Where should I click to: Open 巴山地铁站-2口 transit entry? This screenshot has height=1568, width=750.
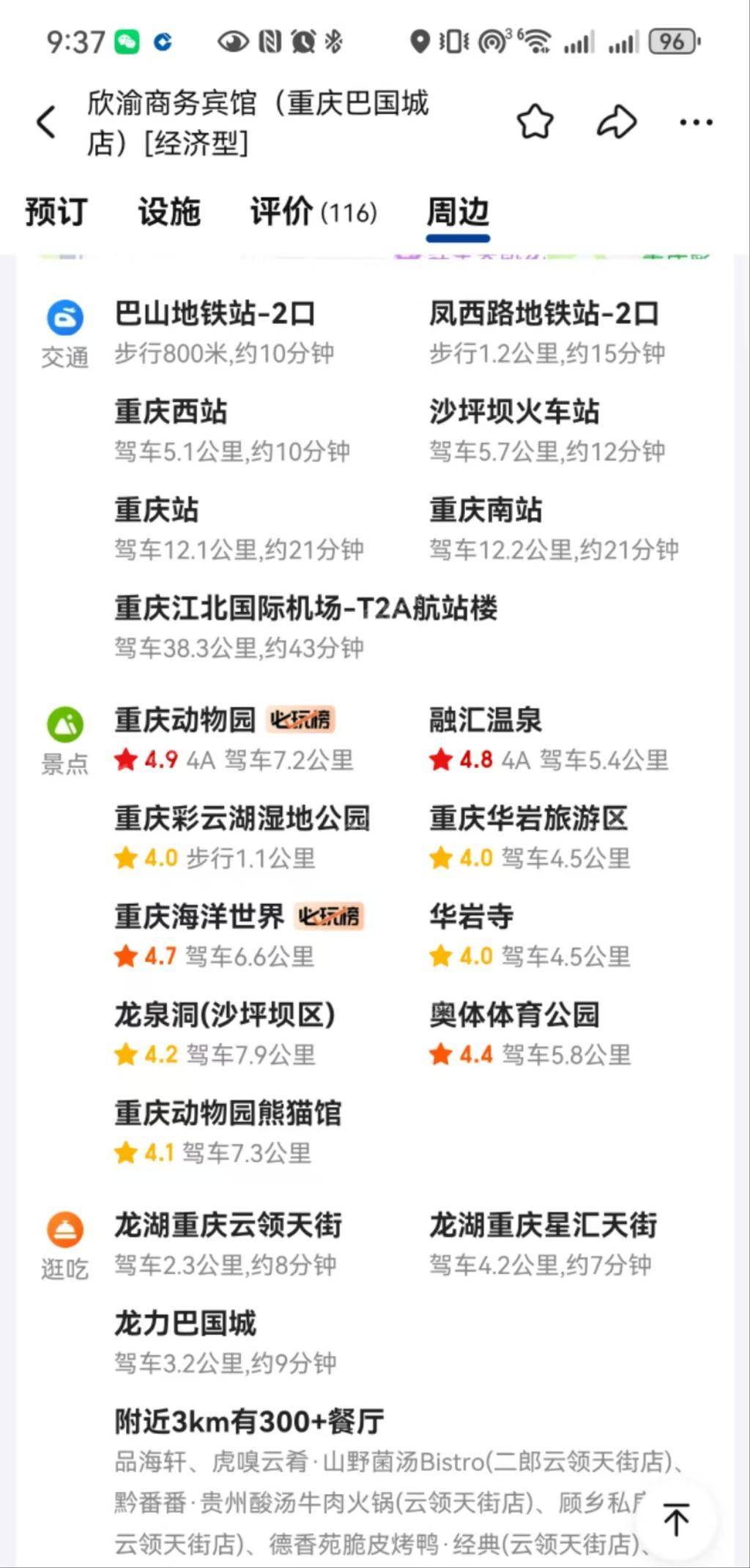tap(215, 315)
